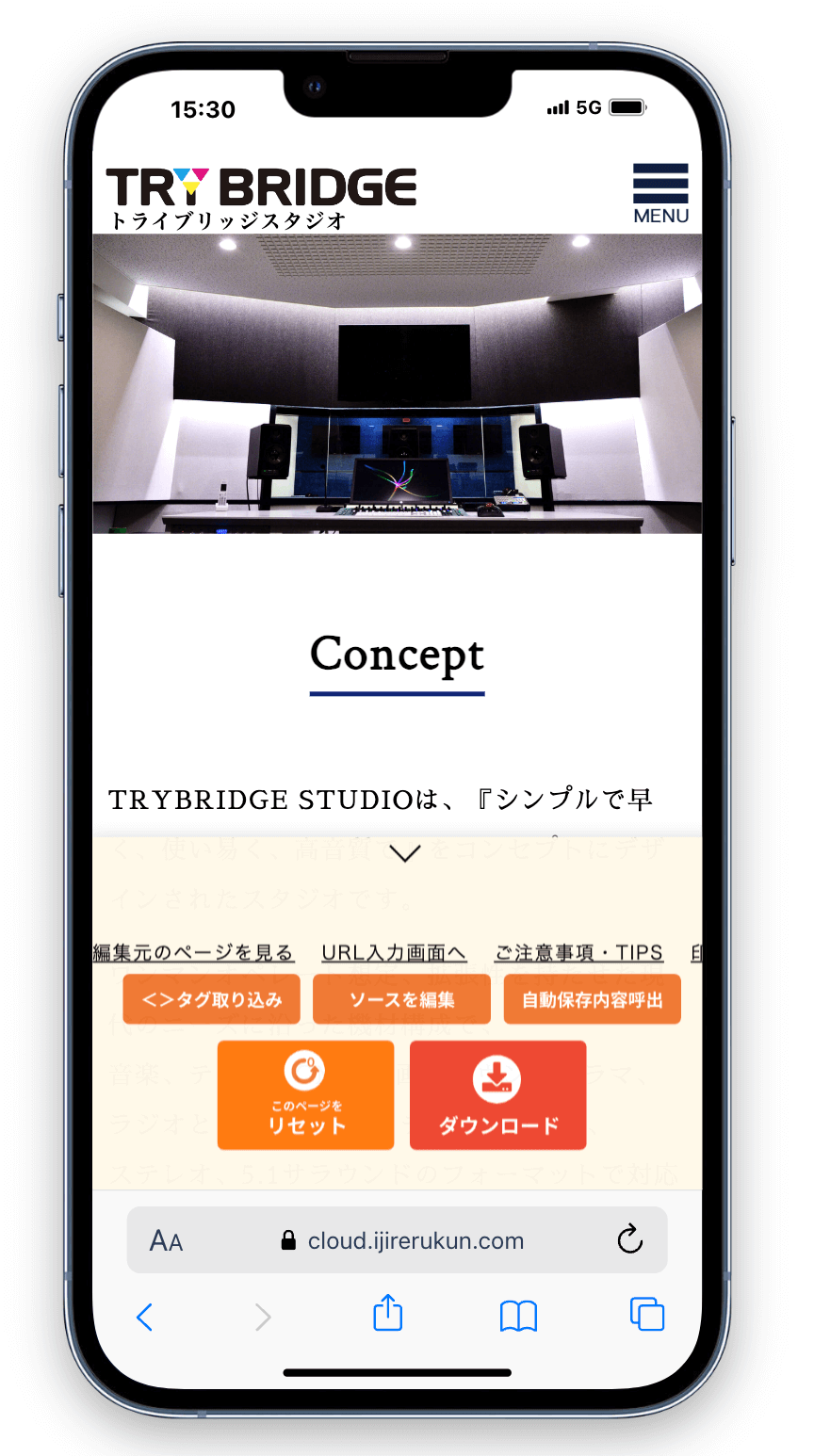Open the ご注意事項・TIPS link

click(x=578, y=953)
